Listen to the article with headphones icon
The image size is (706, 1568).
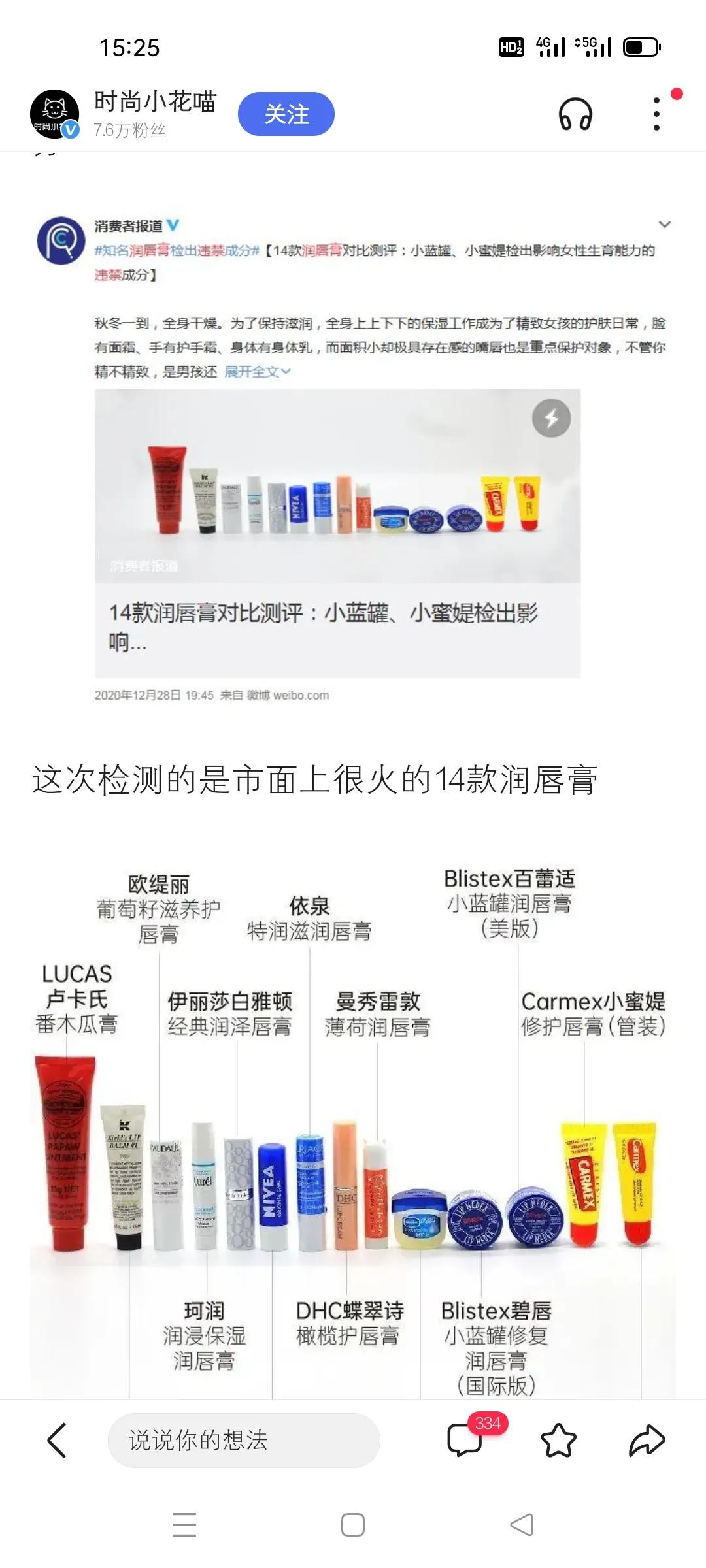pyautogui.click(x=575, y=115)
